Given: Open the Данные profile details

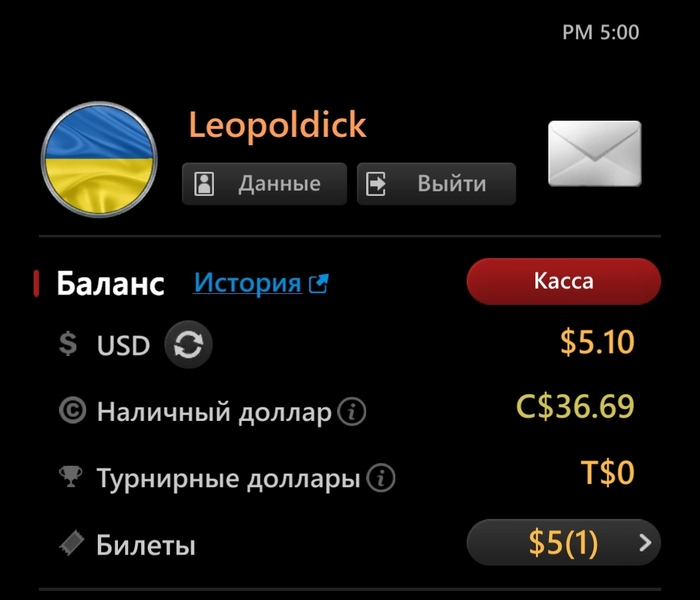Looking at the screenshot, I should tap(264, 184).
